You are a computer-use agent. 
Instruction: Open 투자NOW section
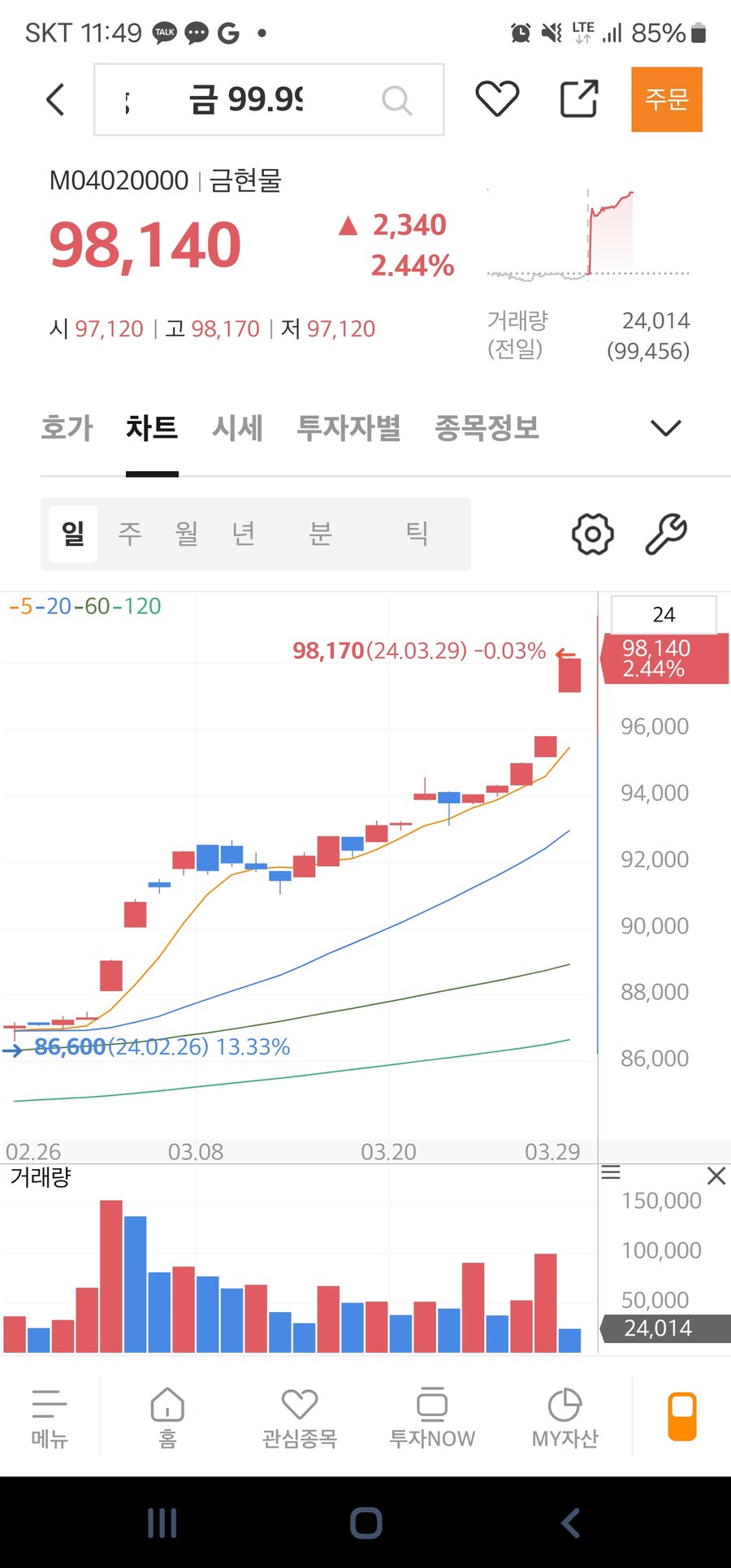pos(431,1416)
